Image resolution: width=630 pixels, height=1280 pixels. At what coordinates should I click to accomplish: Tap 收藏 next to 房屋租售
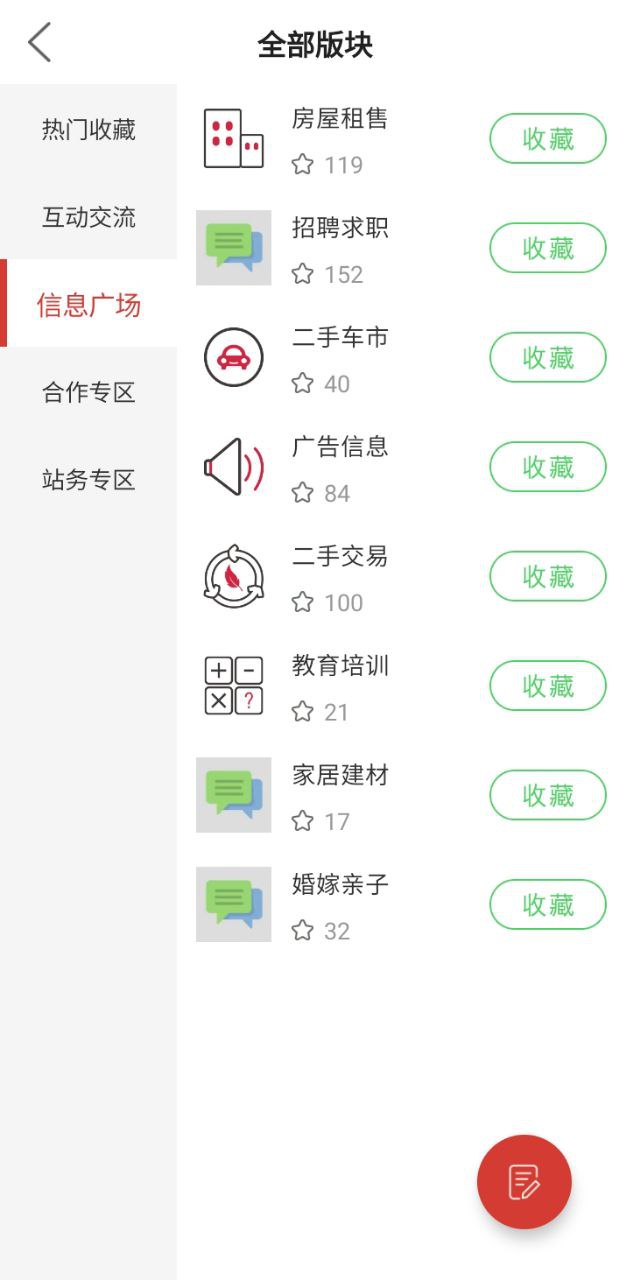547,139
